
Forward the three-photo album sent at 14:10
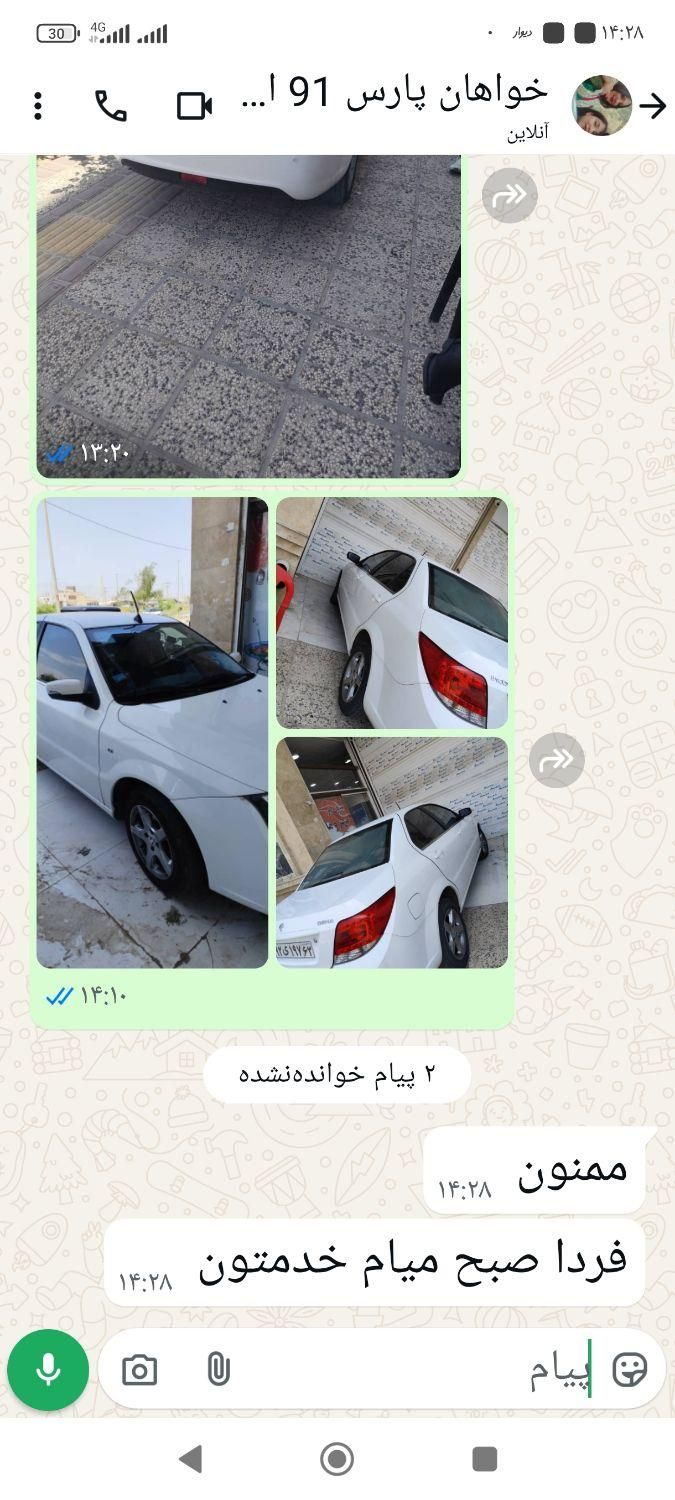(556, 760)
